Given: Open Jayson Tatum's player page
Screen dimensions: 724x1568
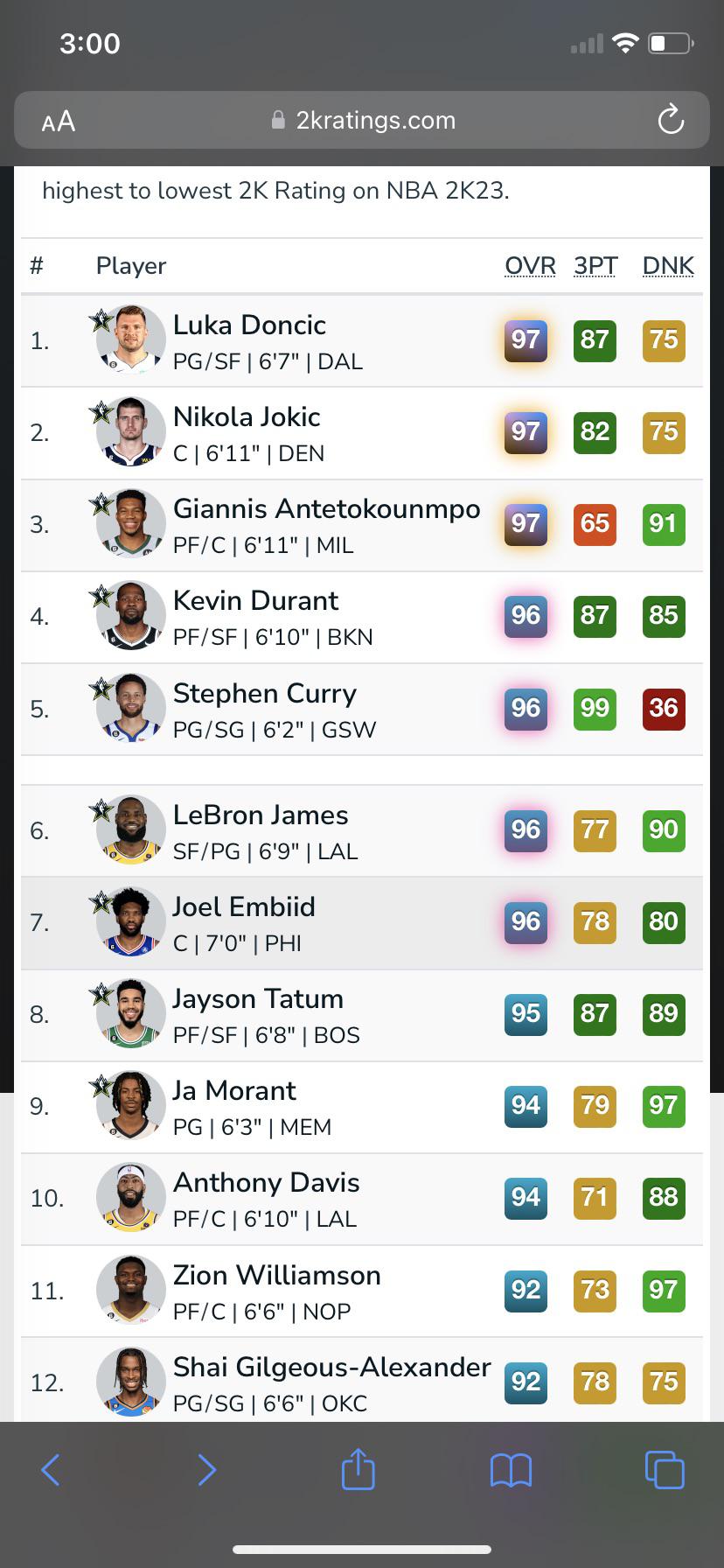Looking at the screenshot, I should [x=258, y=999].
